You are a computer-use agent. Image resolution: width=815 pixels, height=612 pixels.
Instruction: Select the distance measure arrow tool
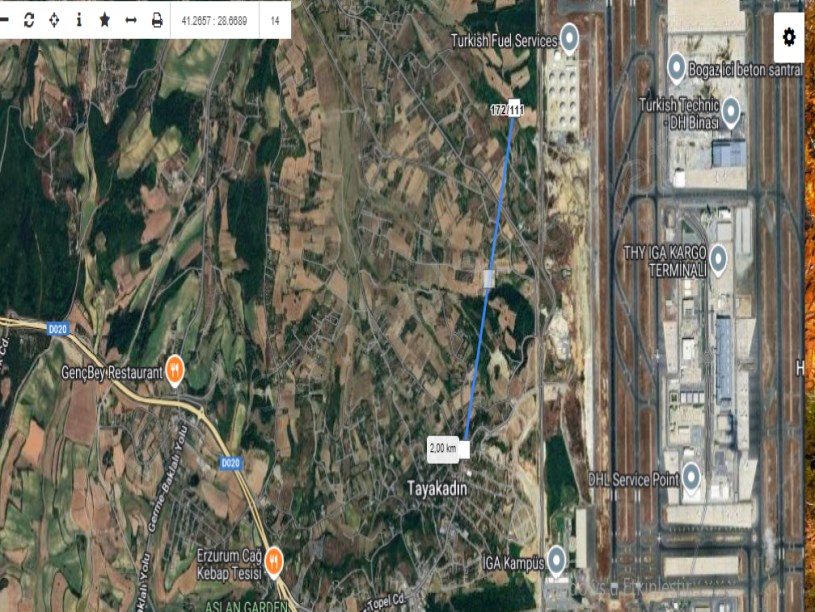click(130, 19)
